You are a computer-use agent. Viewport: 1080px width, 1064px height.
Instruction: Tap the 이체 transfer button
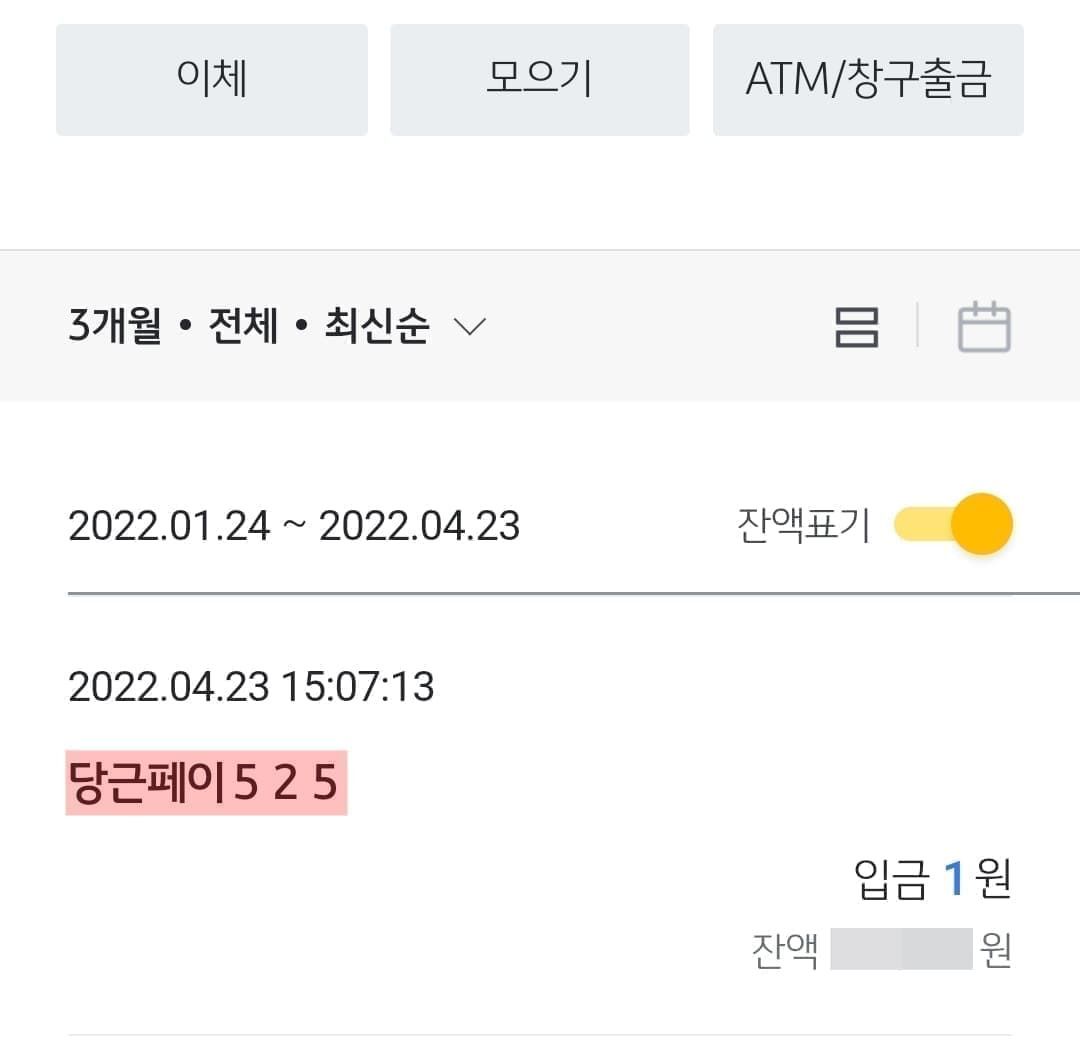coord(211,80)
